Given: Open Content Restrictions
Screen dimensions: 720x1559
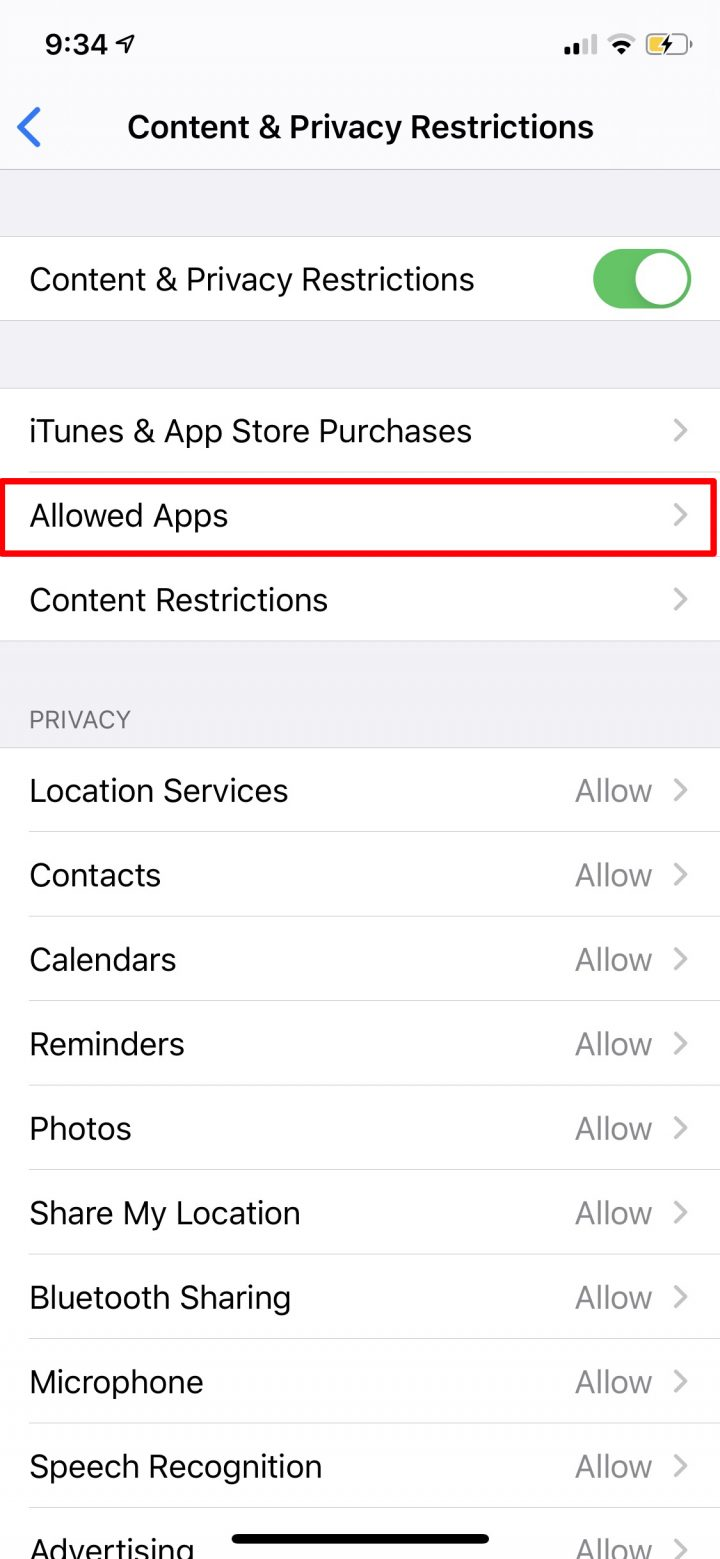Looking at the screenshot, I should tap(360, 600).
